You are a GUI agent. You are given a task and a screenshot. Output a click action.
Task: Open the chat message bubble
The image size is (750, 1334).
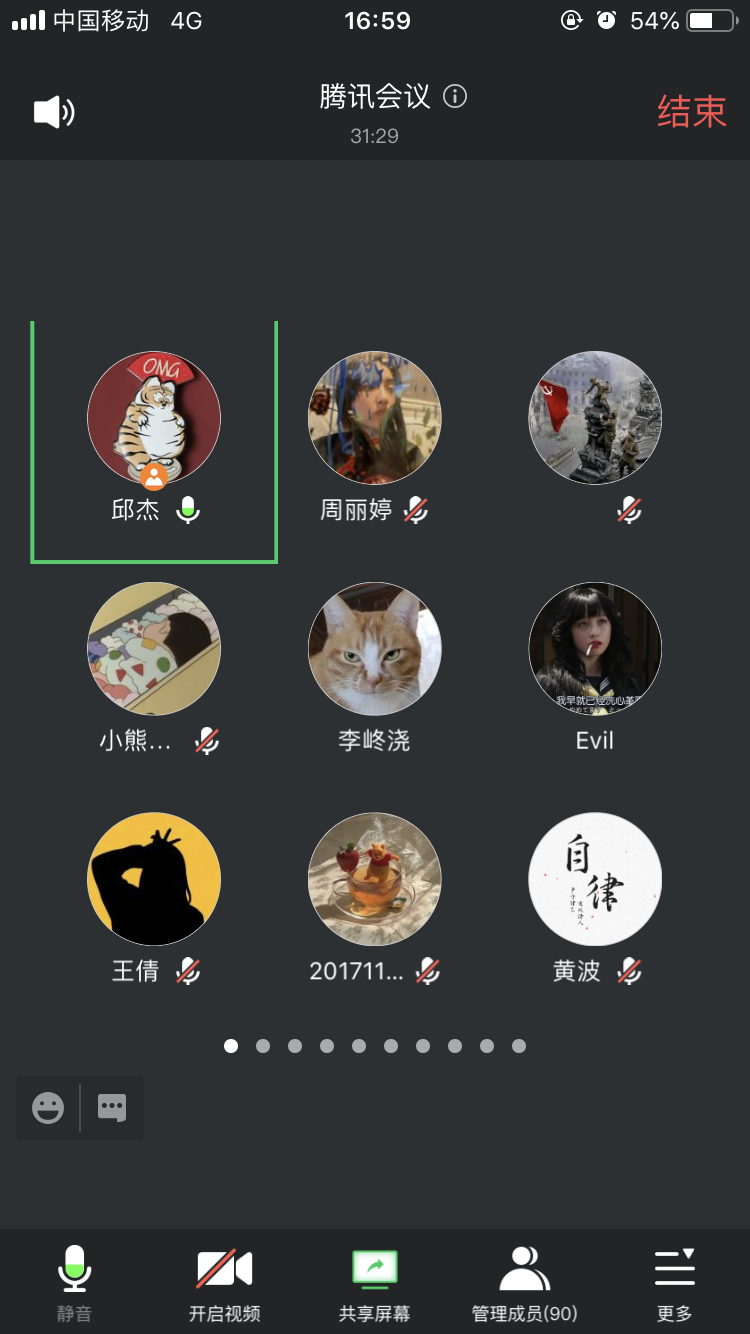tap(112, 1108)
